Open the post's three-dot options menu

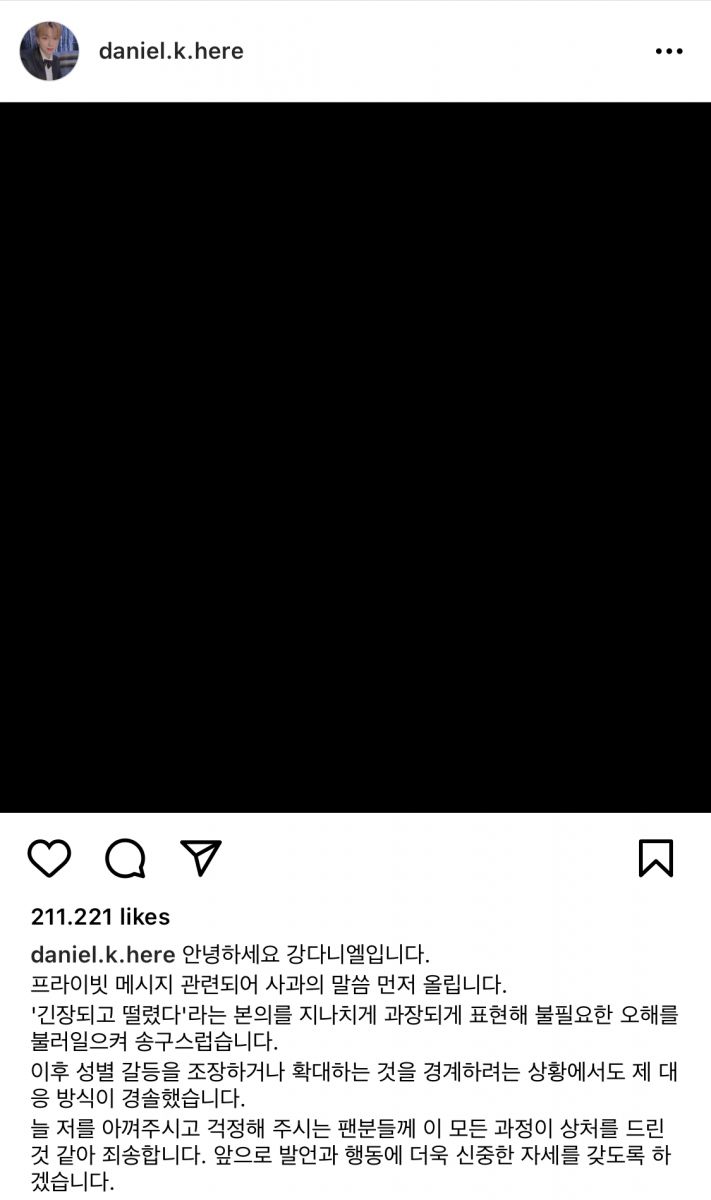pyautogui.click(x=669, y=51)
